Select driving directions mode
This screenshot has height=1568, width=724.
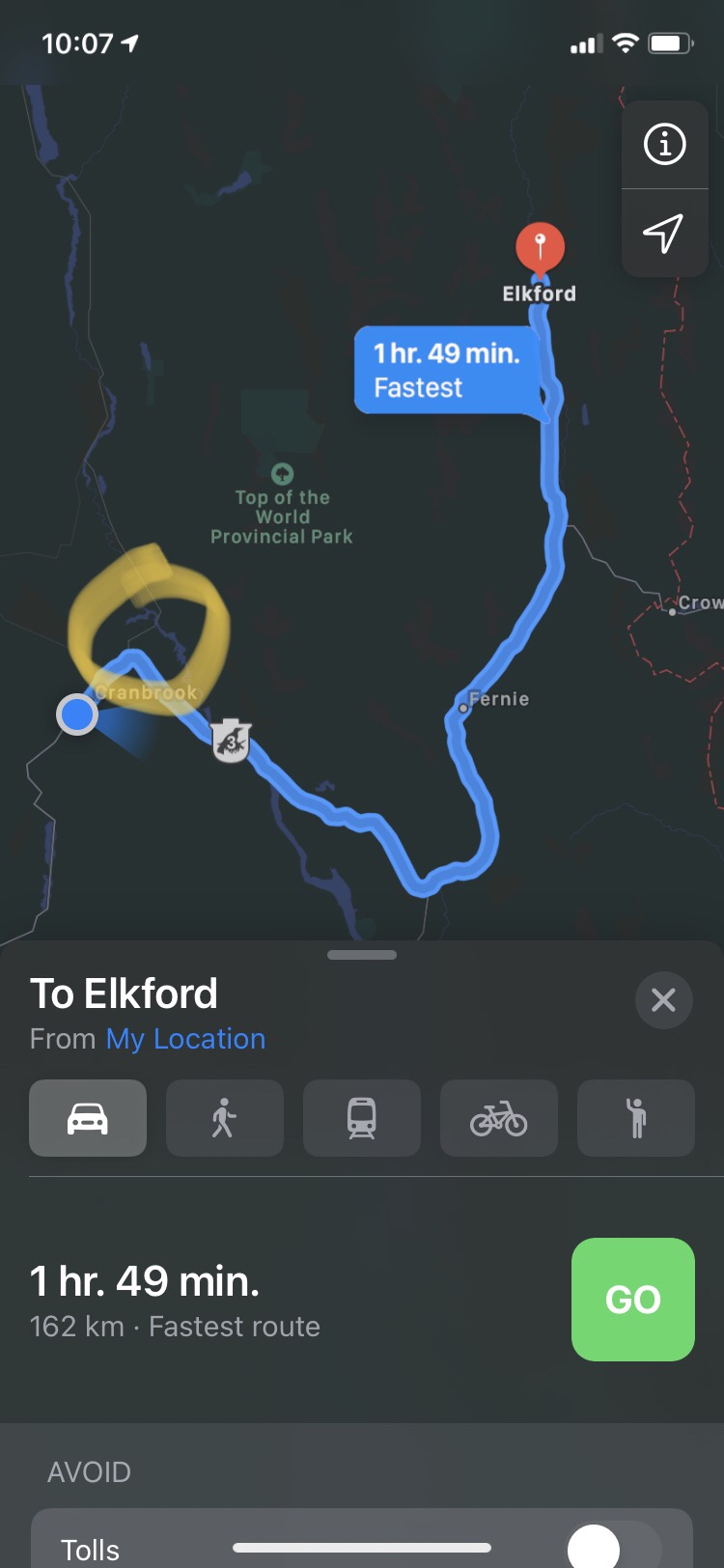[88, 1118]
